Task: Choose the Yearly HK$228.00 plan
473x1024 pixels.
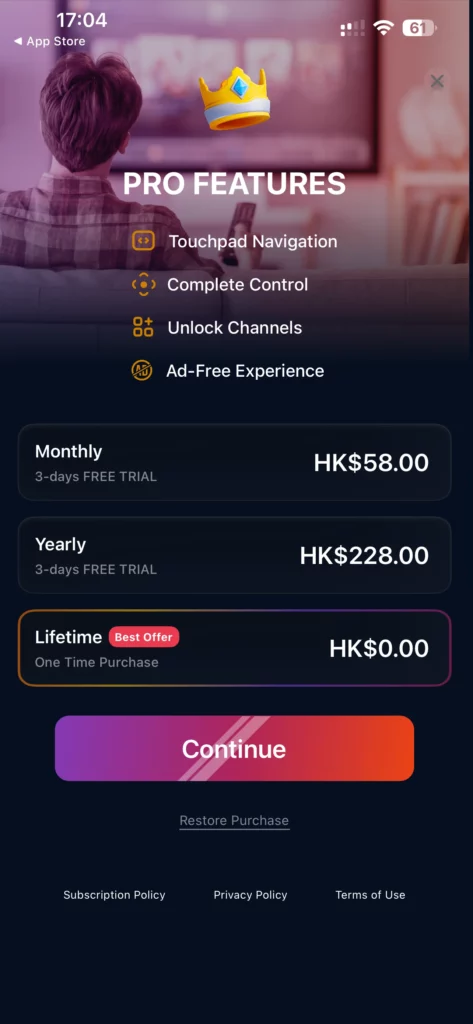Action: coord(235,555)
